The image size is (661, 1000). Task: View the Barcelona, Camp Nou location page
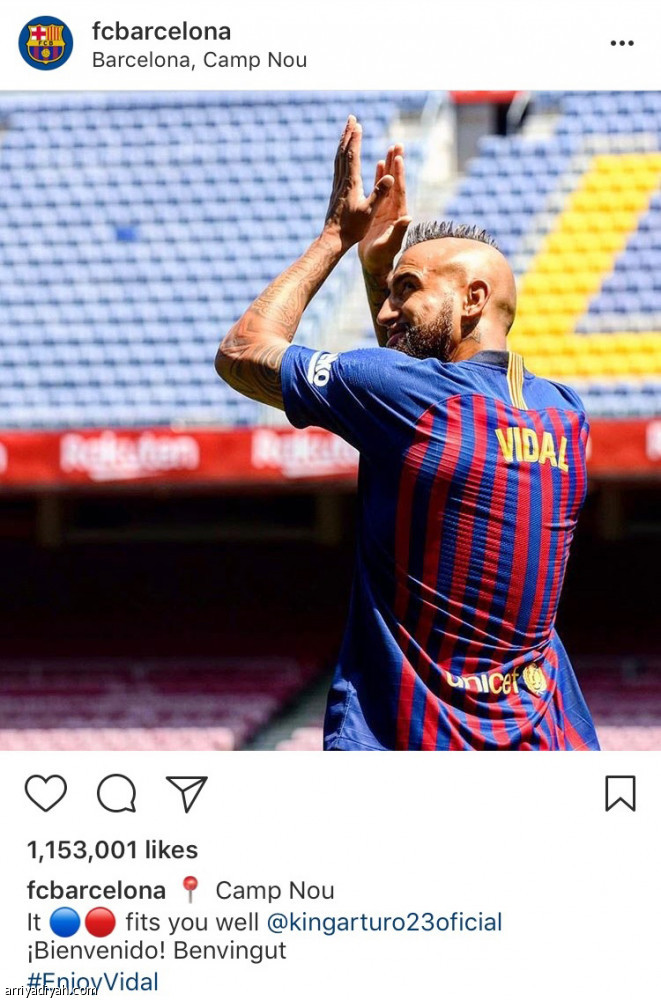[199, 60]
